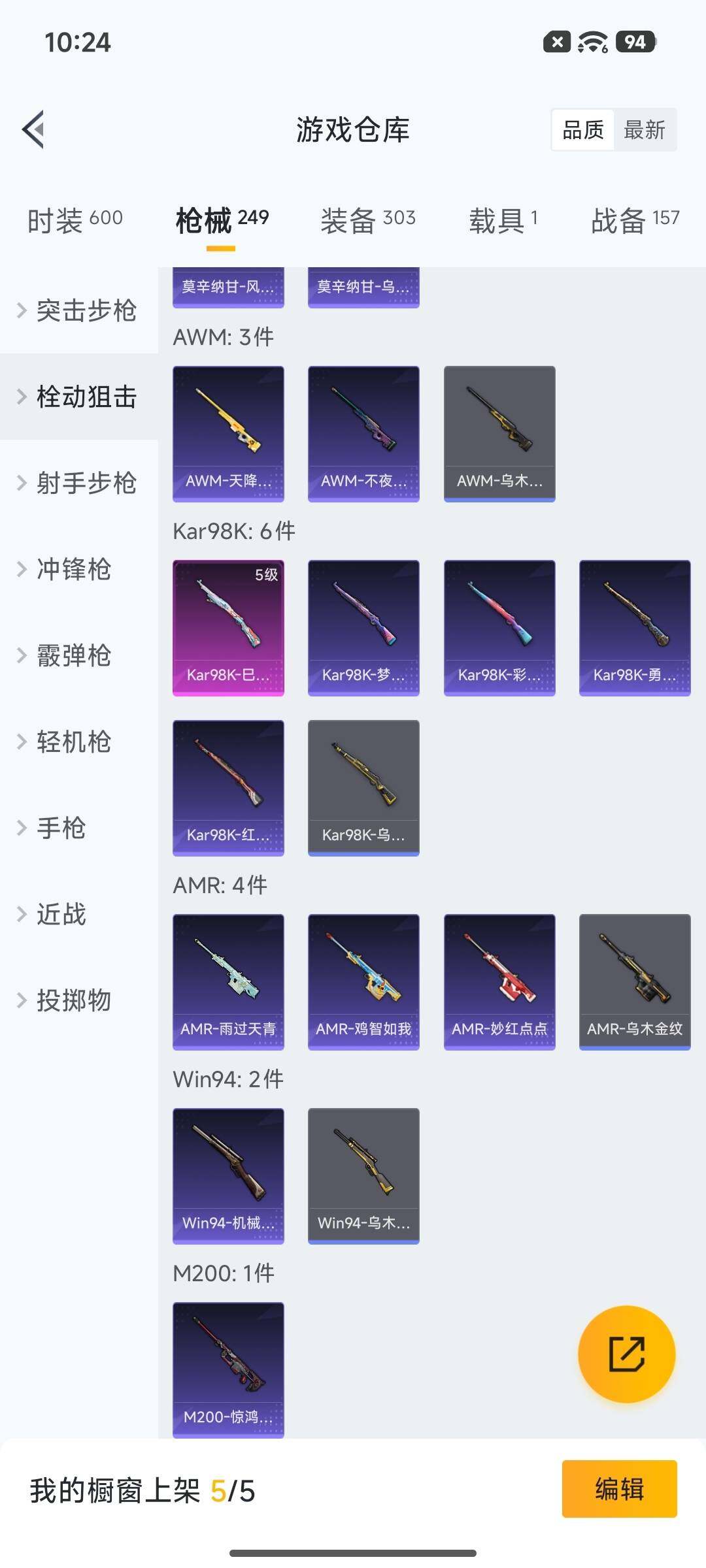Expand the 投掷物 category
This screenshot has height=1568, width=706.
coord(72,1000)
